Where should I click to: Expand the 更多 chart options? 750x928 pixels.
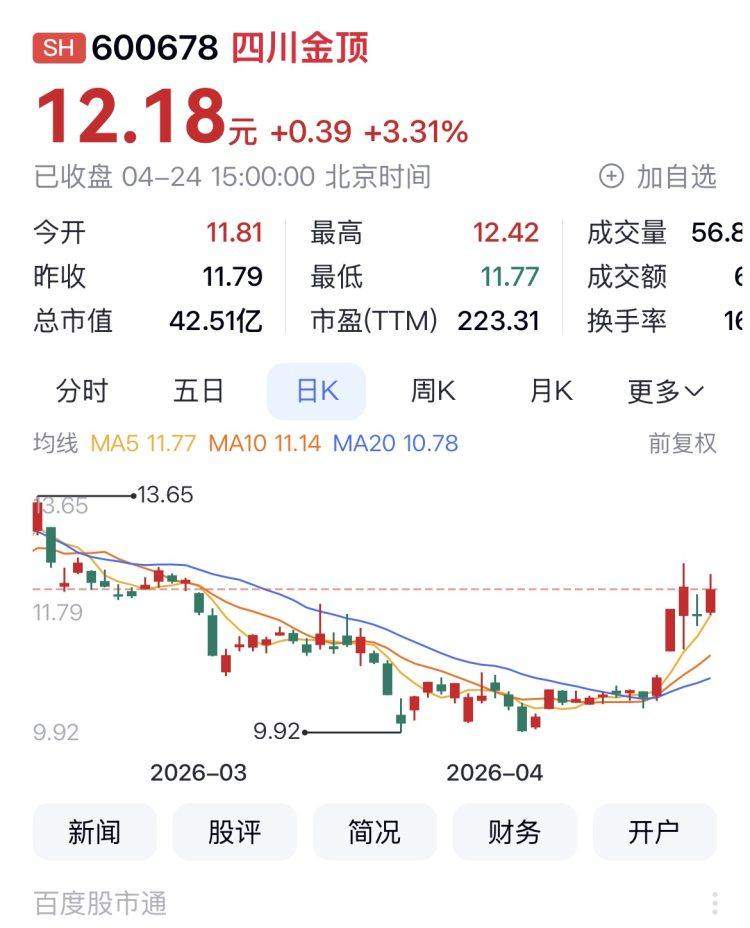665,391
